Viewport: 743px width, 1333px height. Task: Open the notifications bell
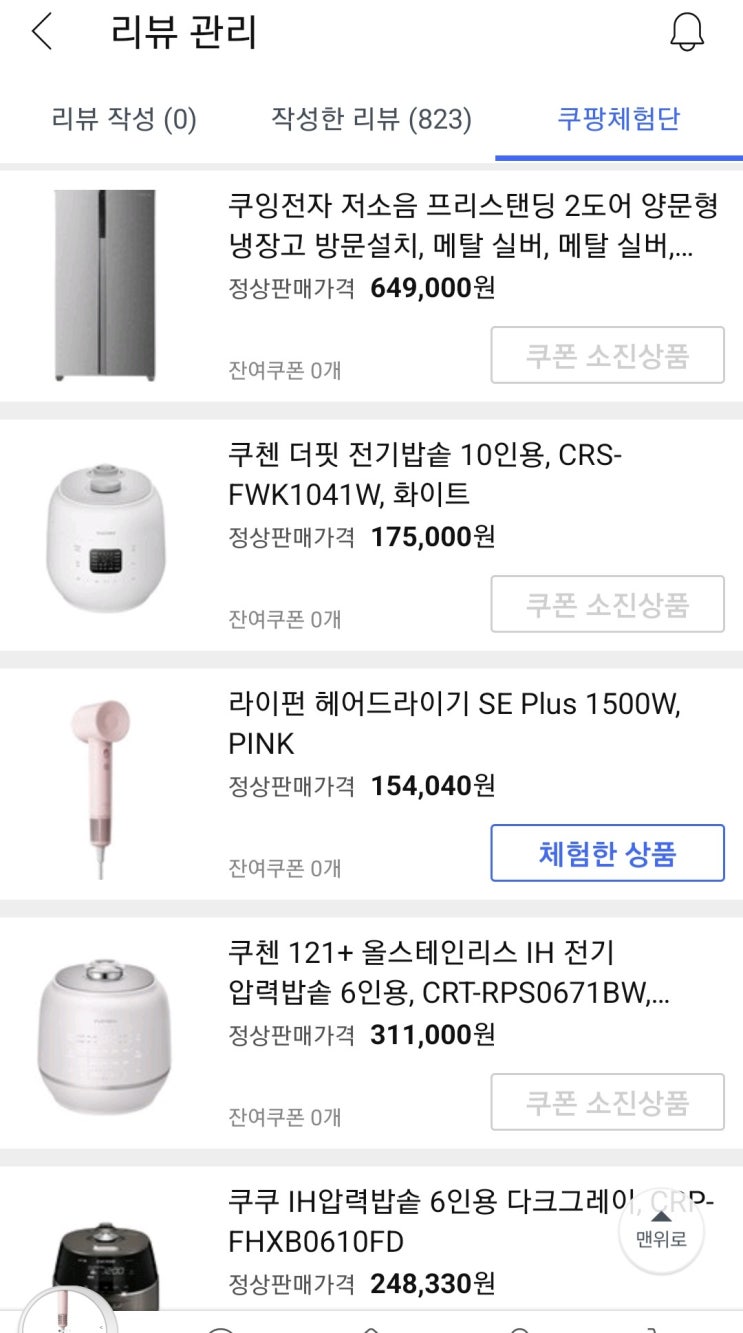687,32
